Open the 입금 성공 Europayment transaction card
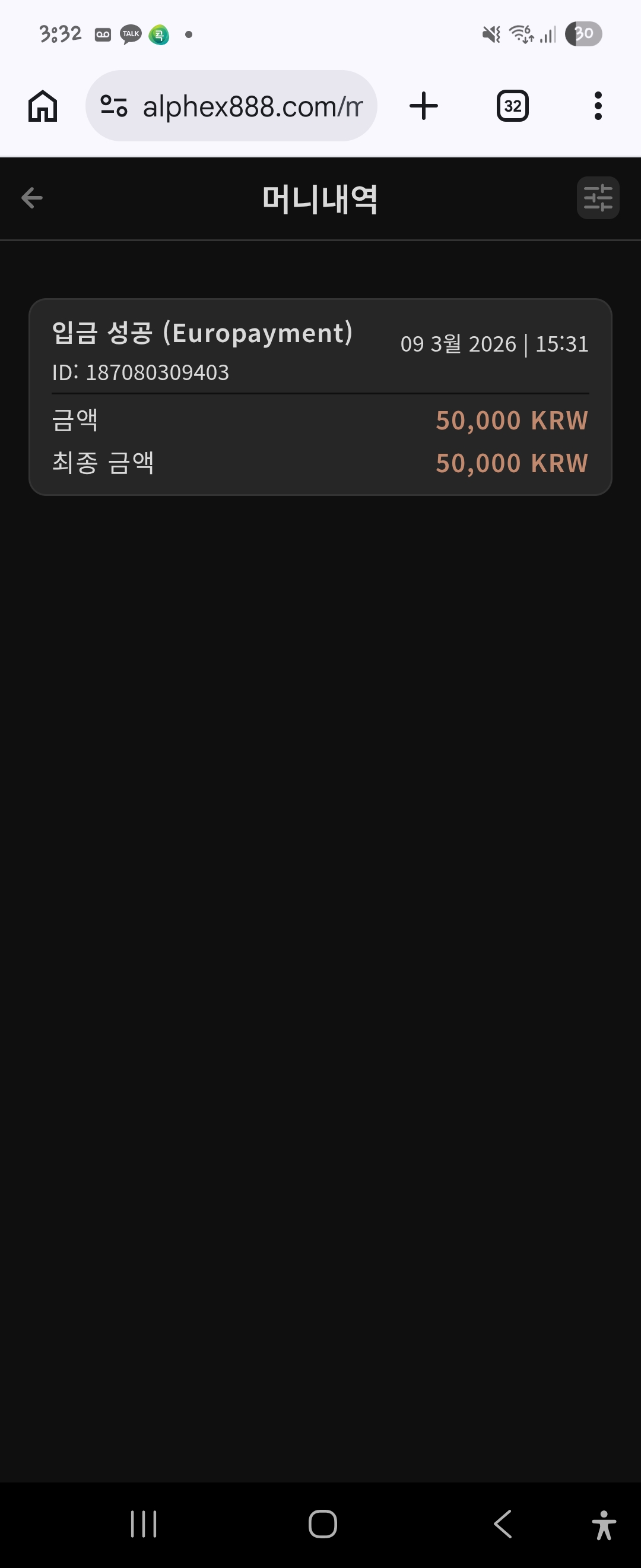Screen dimensions: 641x1568 tap(320, 396)
